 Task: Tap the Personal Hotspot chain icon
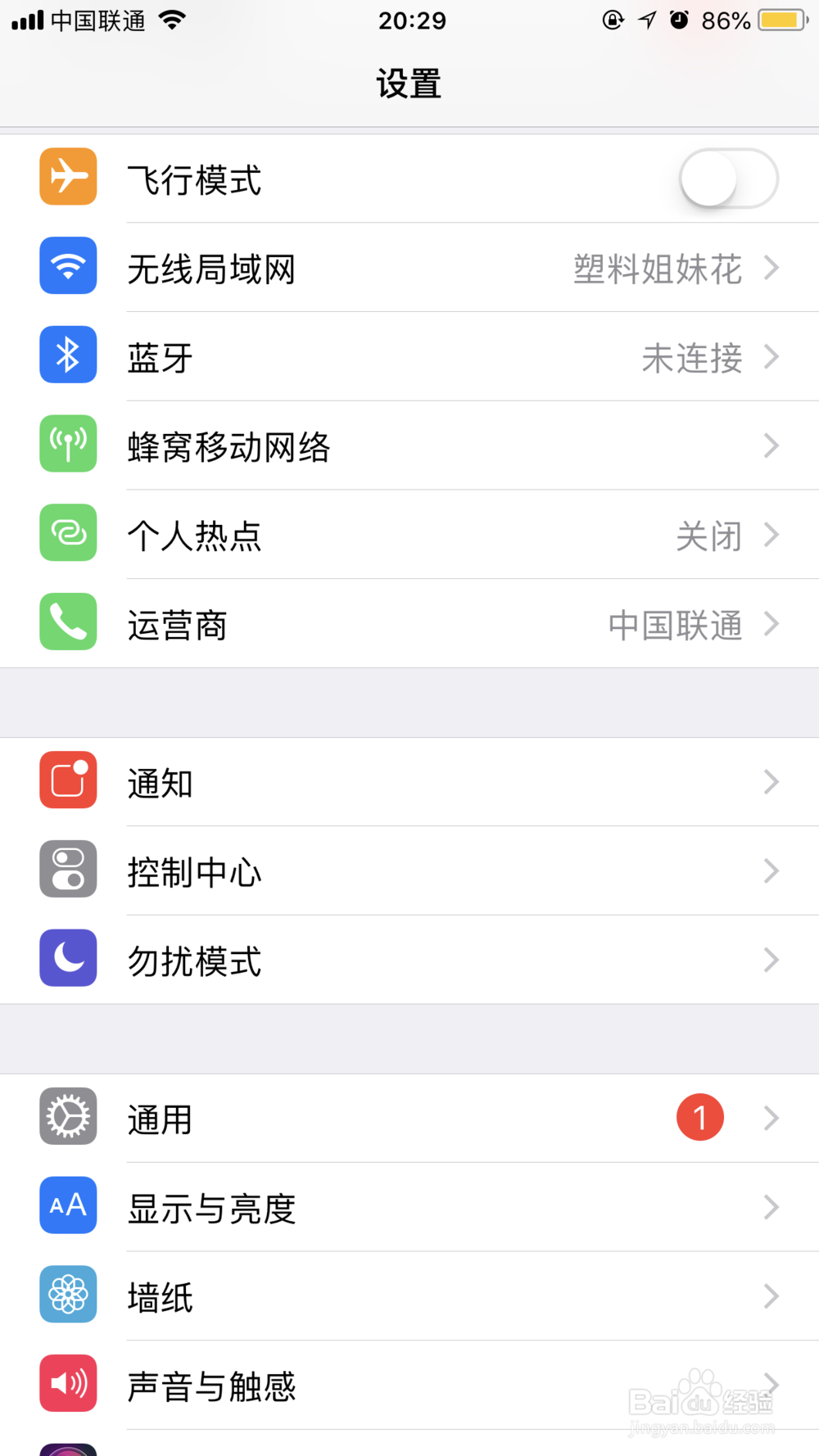[x=68, y=533]
